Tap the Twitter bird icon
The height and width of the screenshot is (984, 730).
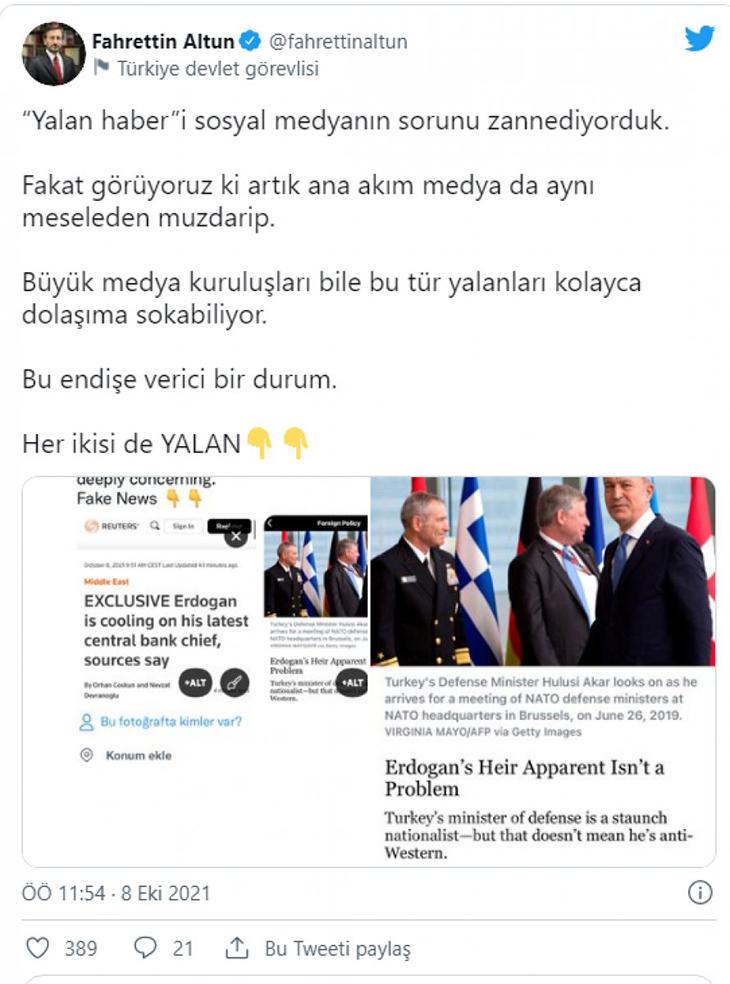tap(699, 40)
